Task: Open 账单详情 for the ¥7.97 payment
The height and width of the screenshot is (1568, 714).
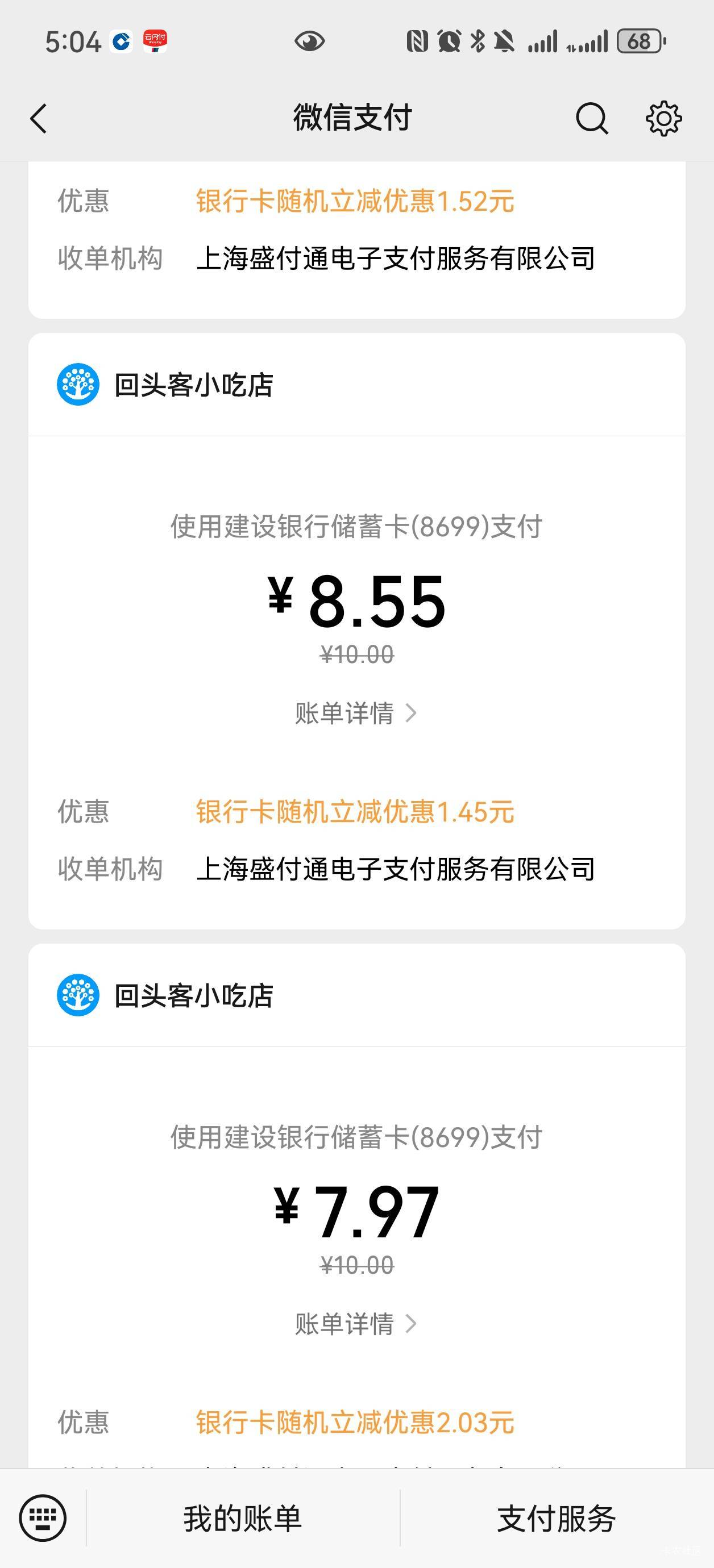Action: click(x=356, y=1323)
